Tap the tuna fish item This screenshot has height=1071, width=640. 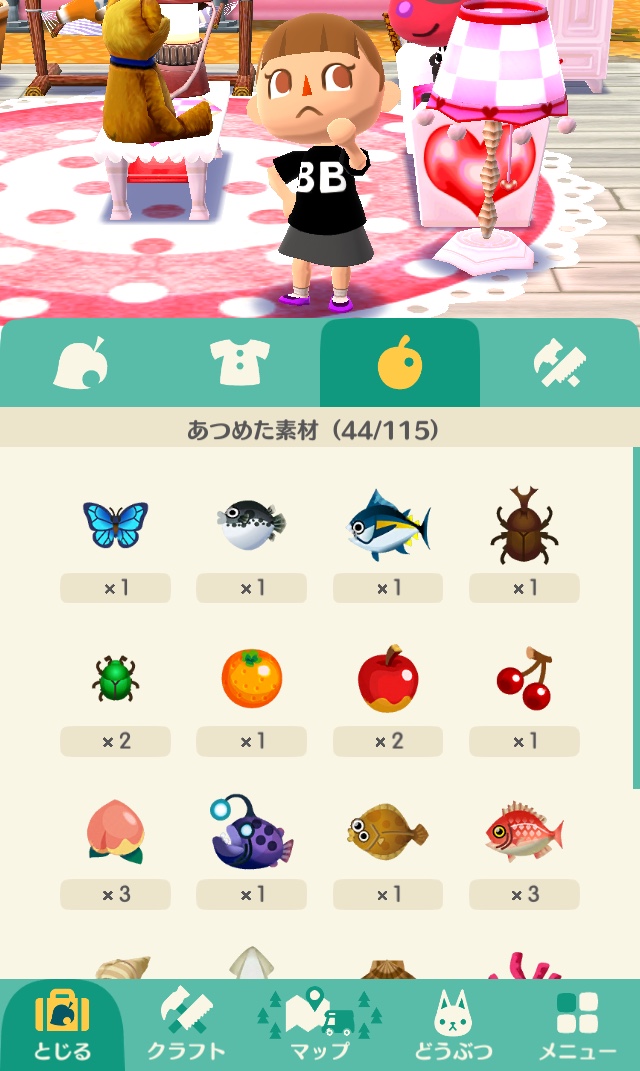pyautogui.click(x=388, y=525)
